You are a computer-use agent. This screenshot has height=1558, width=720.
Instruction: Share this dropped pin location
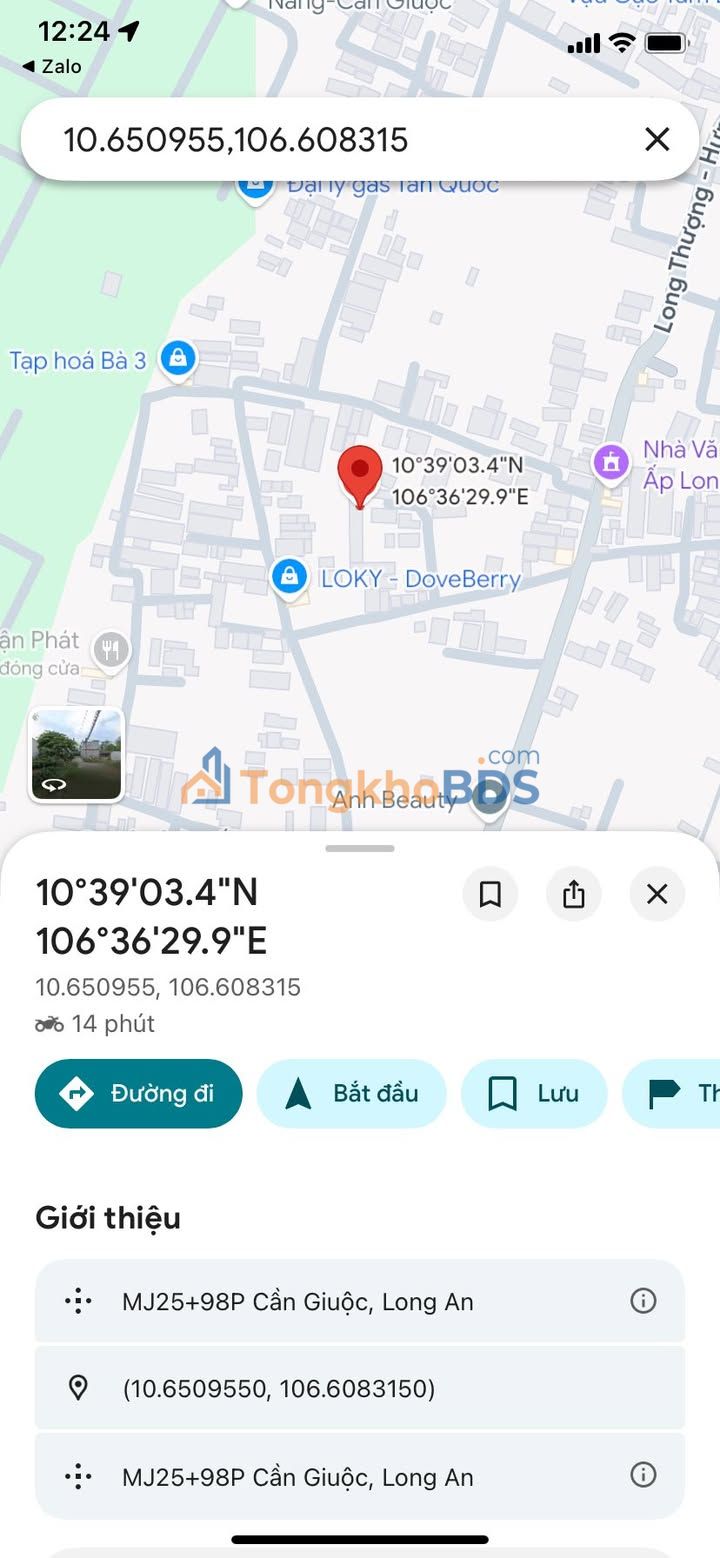tap(573, 894)
